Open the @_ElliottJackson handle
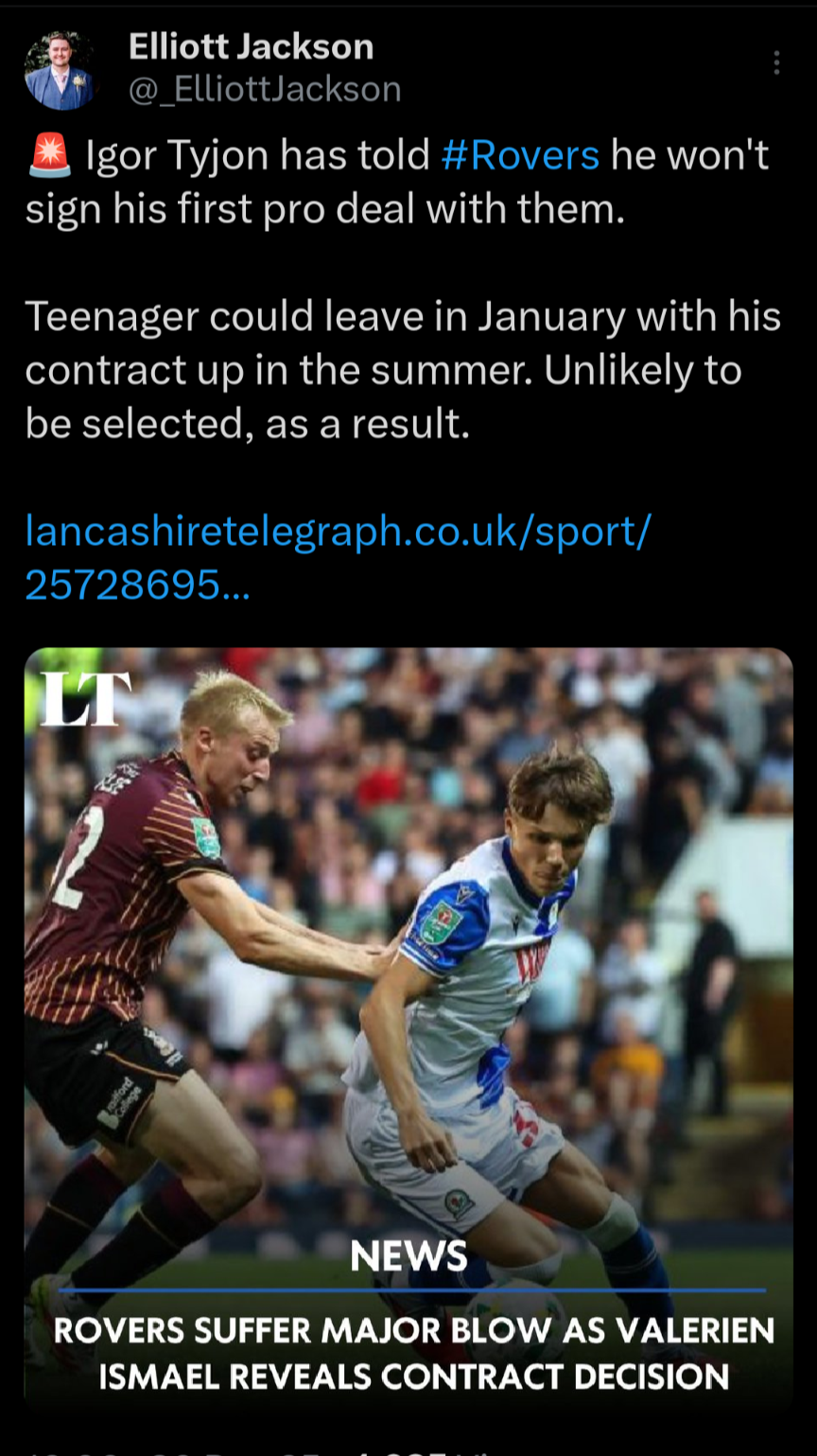 [x=265, y=90]
